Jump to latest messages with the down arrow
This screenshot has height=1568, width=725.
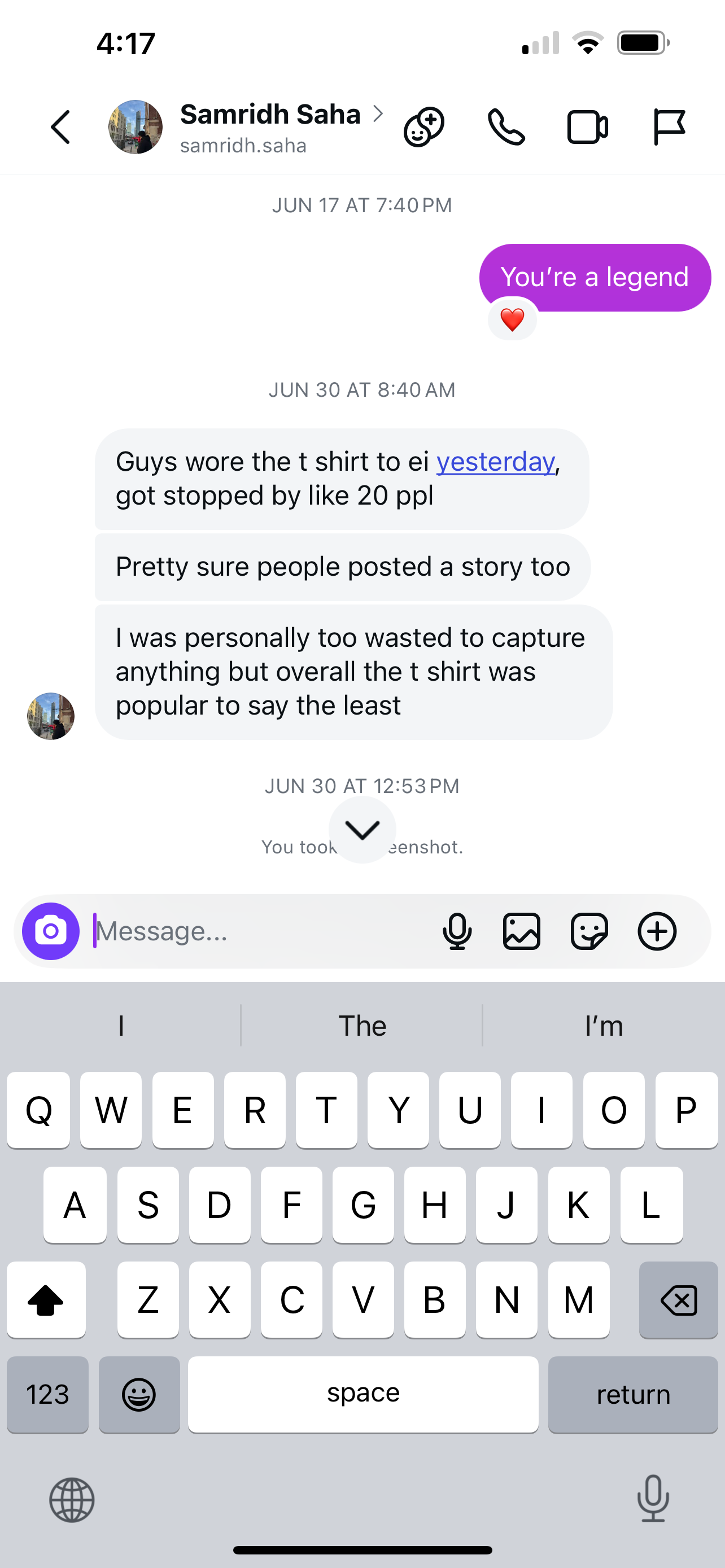tap(362, 830)
